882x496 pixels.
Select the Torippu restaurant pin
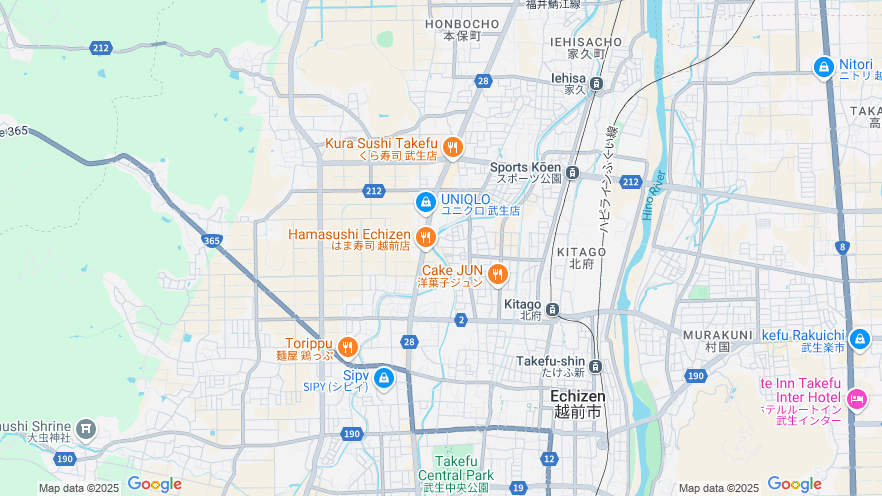[347, 347]
